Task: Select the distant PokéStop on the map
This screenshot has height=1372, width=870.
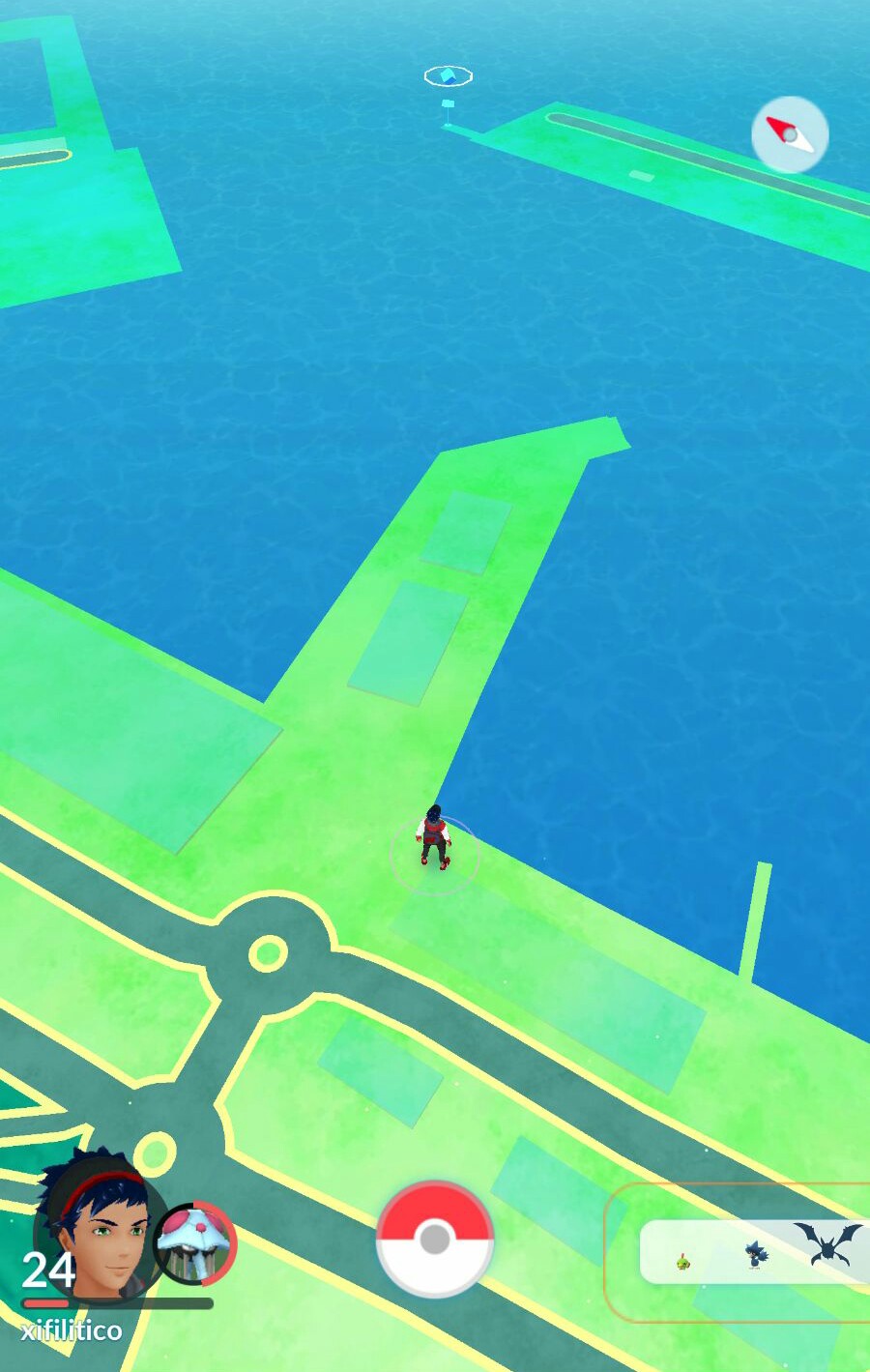Action: (448, 77)
